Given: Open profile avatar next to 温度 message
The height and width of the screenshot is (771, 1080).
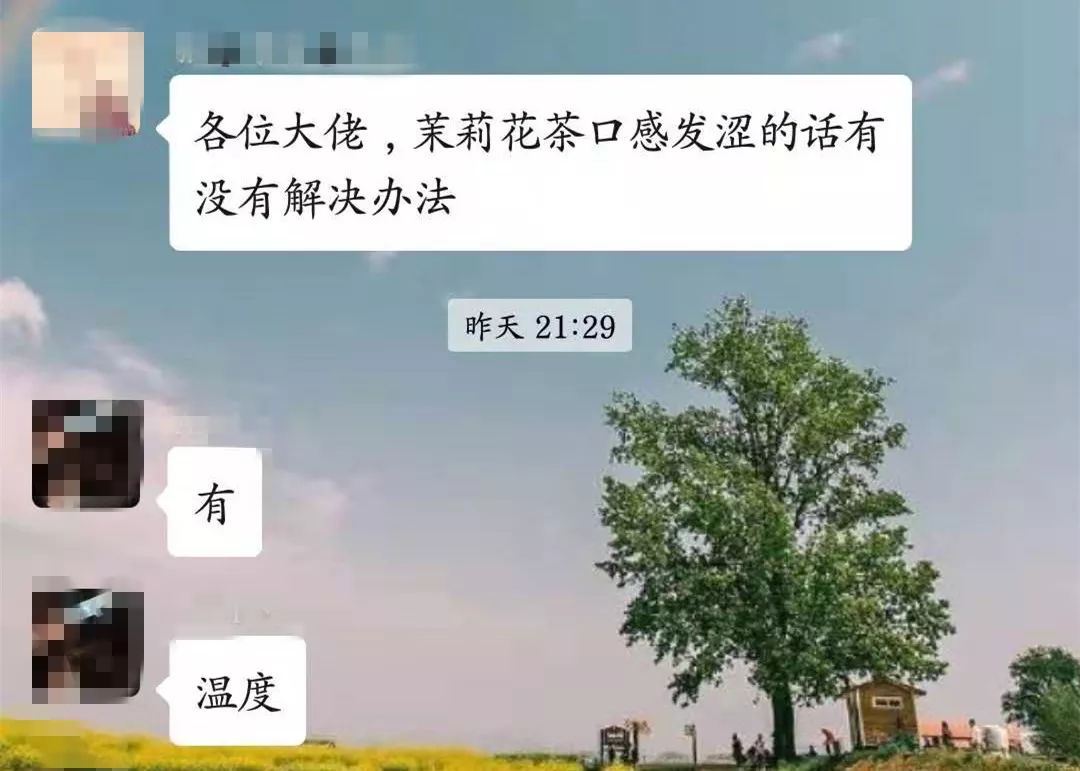Looking at the screenshot, I should point(88,645).
